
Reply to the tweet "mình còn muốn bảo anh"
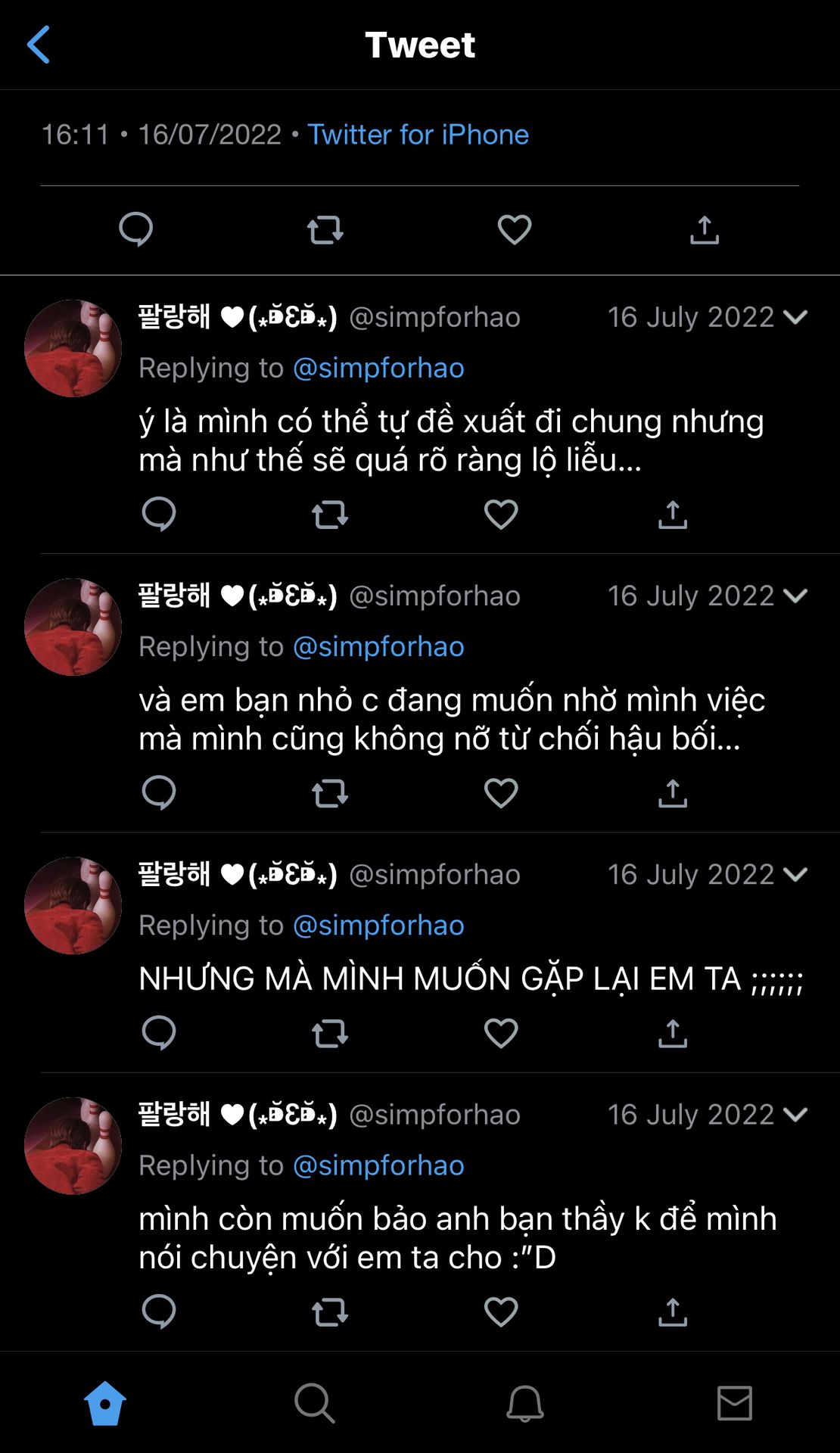pos(159,1311)
